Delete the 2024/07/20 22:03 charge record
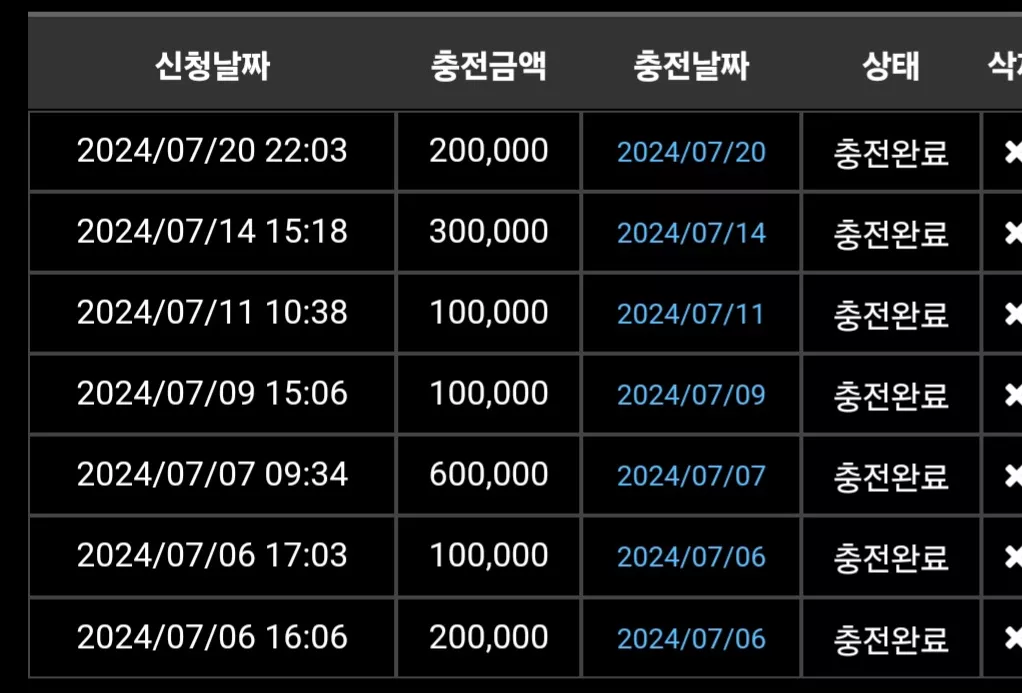The height and width of the screenshot is (693, 1022). coord(1014,152)
